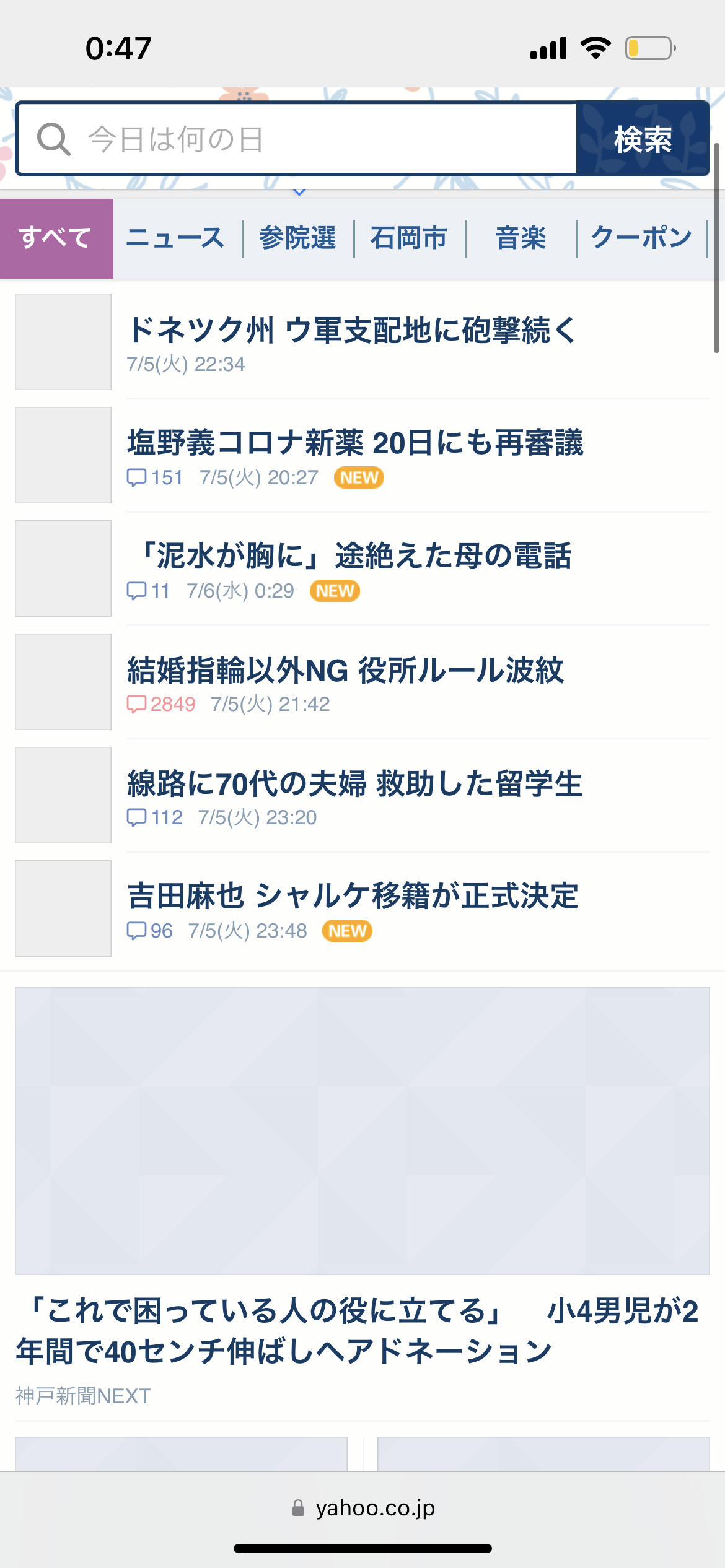The height and width of the screenshot is (1568, 725).
Task: Open the 「泥水が胸に」途絶えた母の電話 headline
Action: click(353, 556)
